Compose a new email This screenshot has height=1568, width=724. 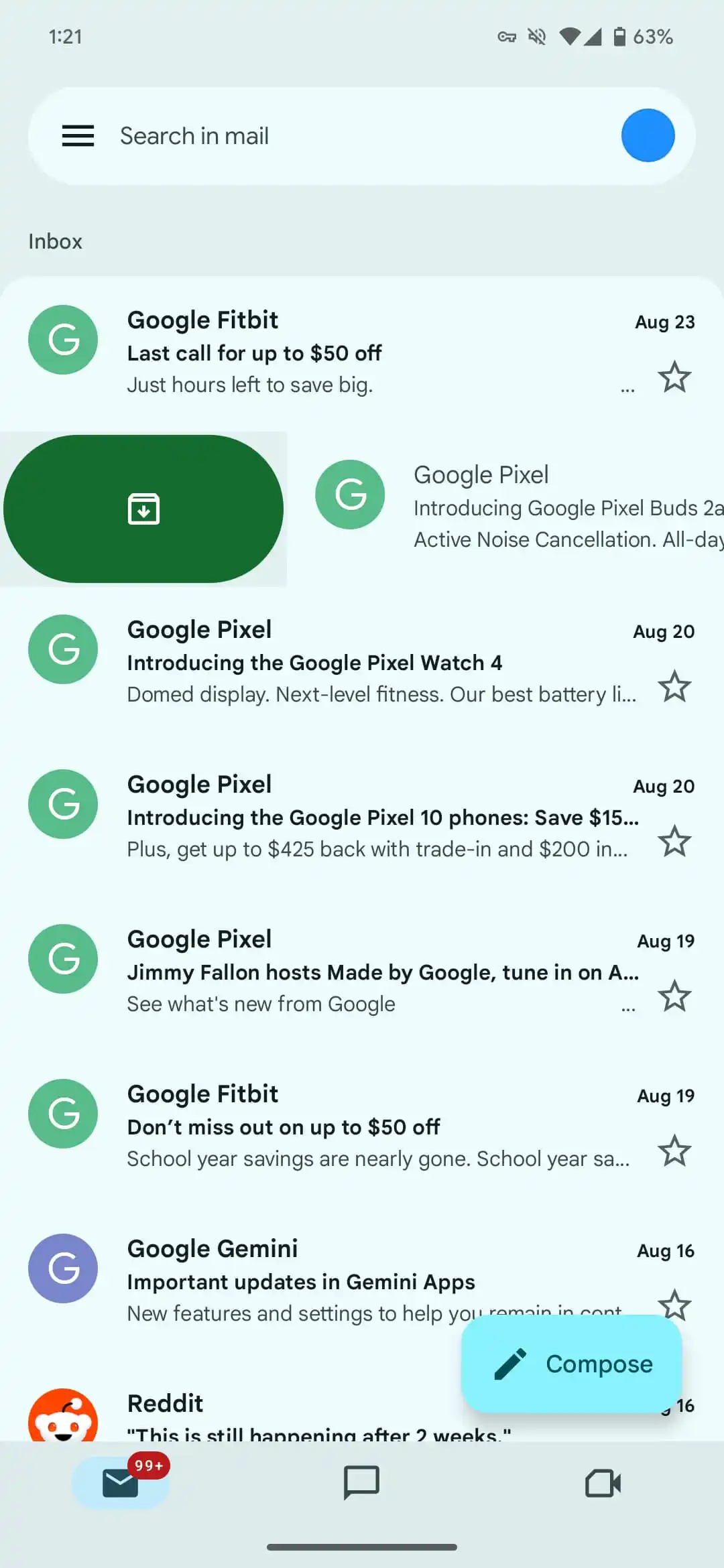coord(572,1364)
